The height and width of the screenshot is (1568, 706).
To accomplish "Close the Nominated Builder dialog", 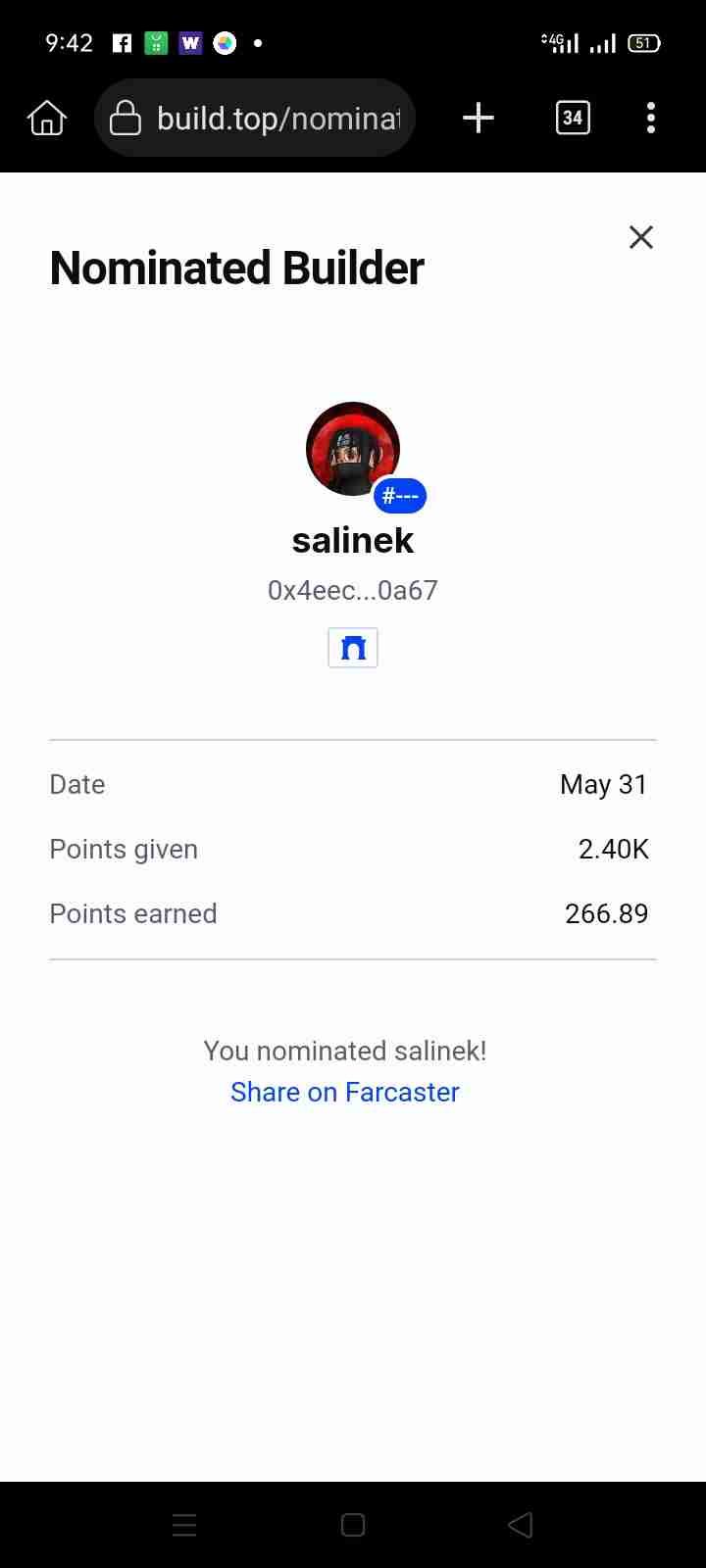I will 640,237.
